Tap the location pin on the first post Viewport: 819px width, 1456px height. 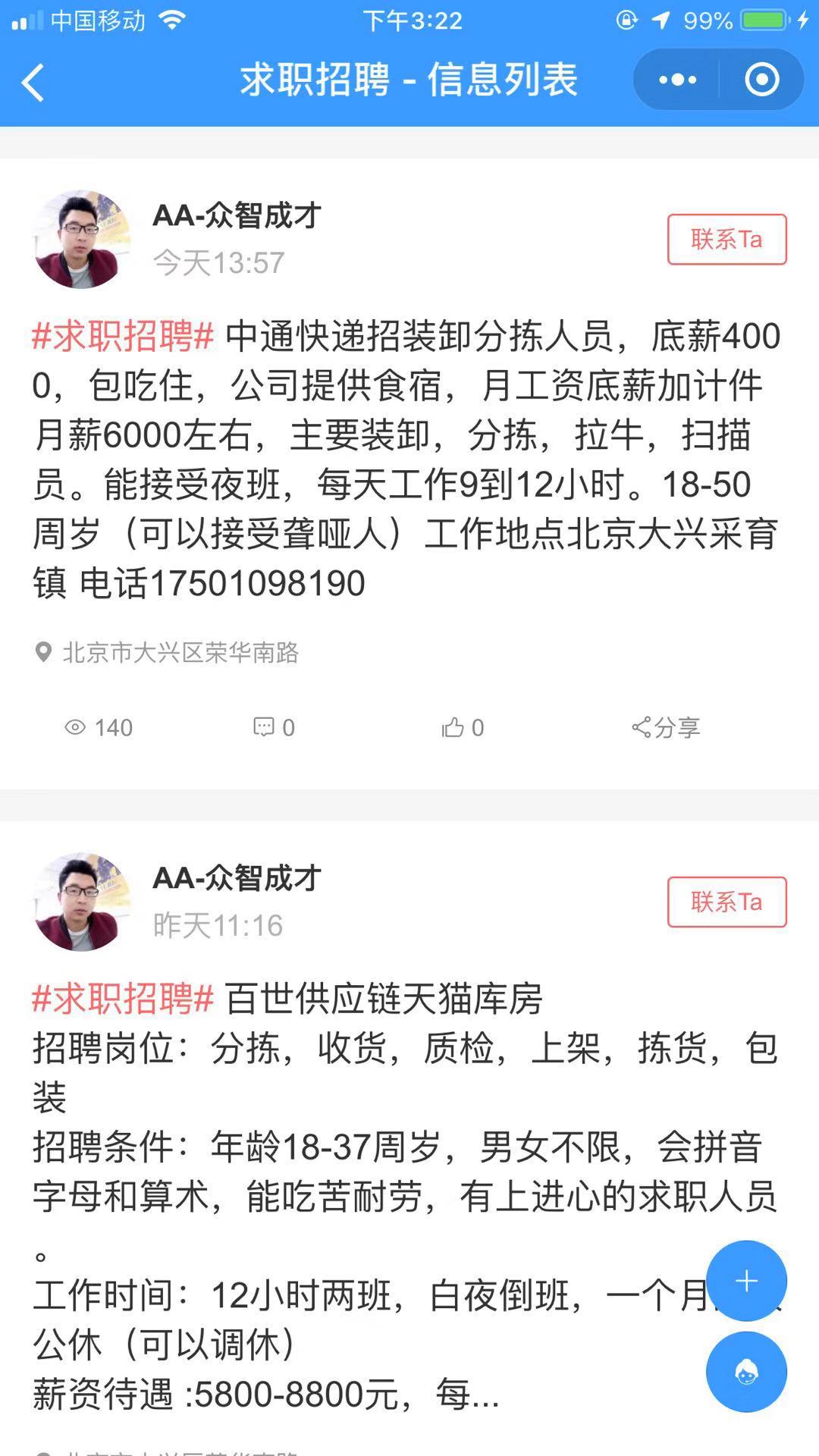(x=43, y=651)
